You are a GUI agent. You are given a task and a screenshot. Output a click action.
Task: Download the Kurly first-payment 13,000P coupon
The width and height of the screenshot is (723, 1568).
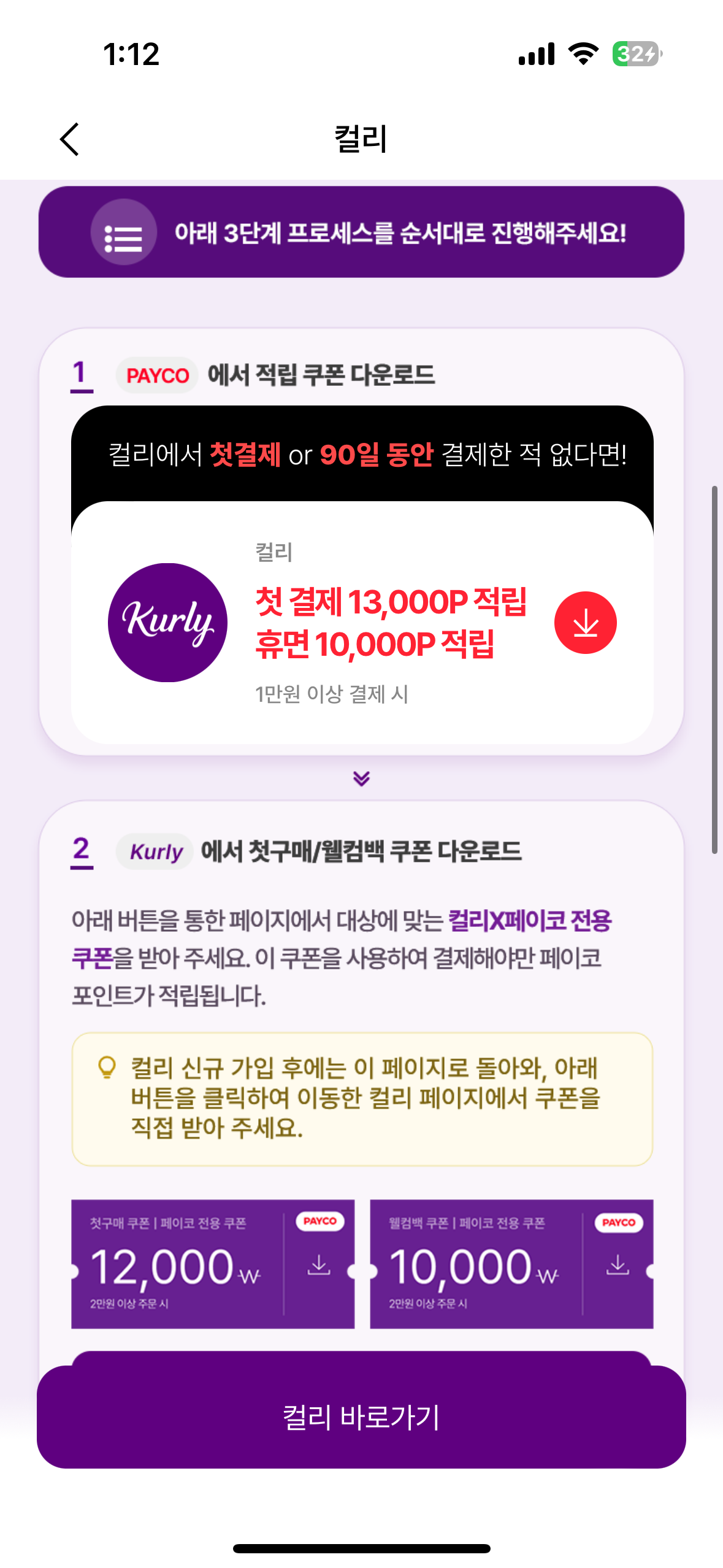click(585, 622)
